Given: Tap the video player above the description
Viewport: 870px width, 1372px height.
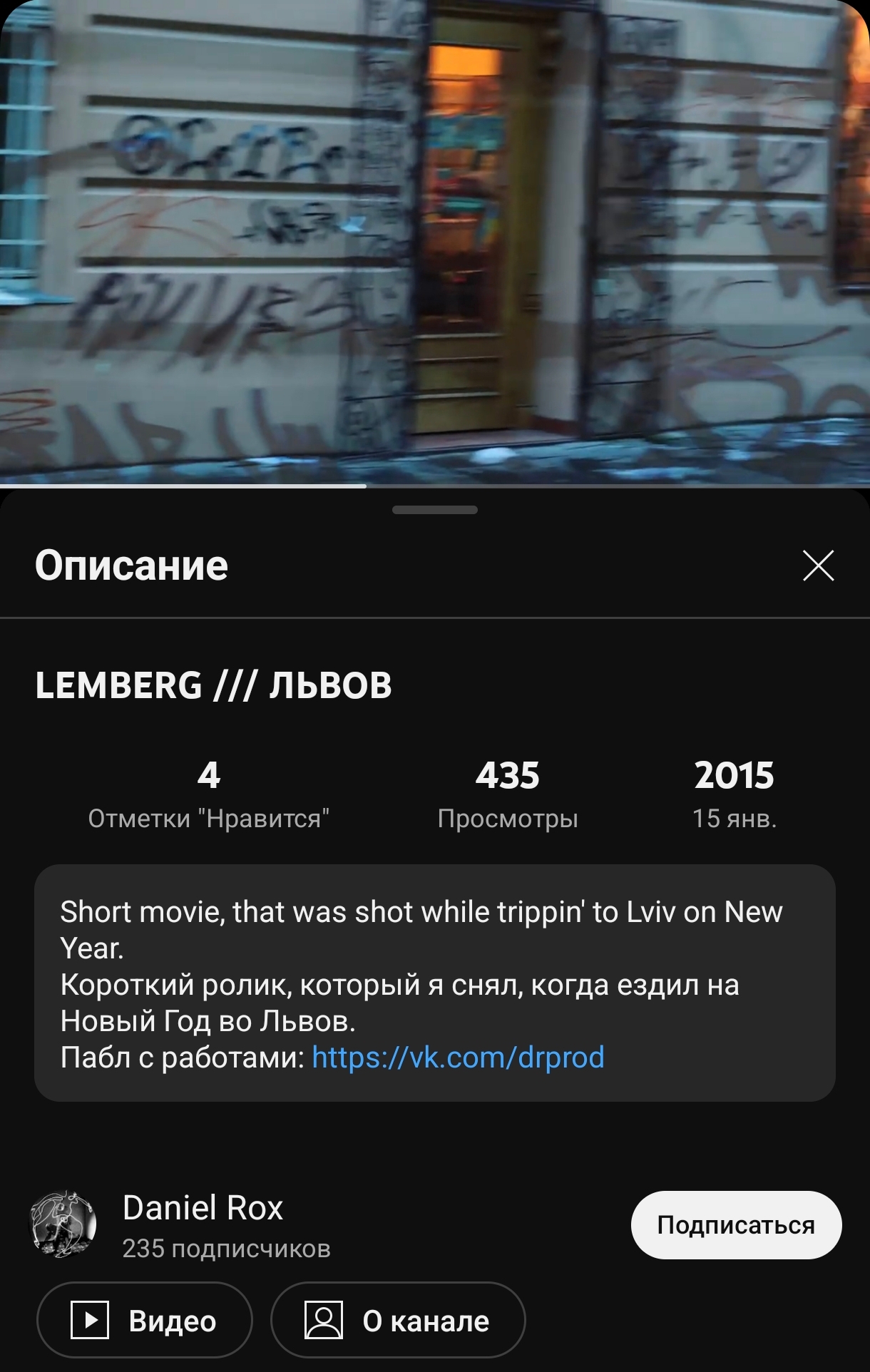Looking at the screenshot, I should (x=435, y=242).
